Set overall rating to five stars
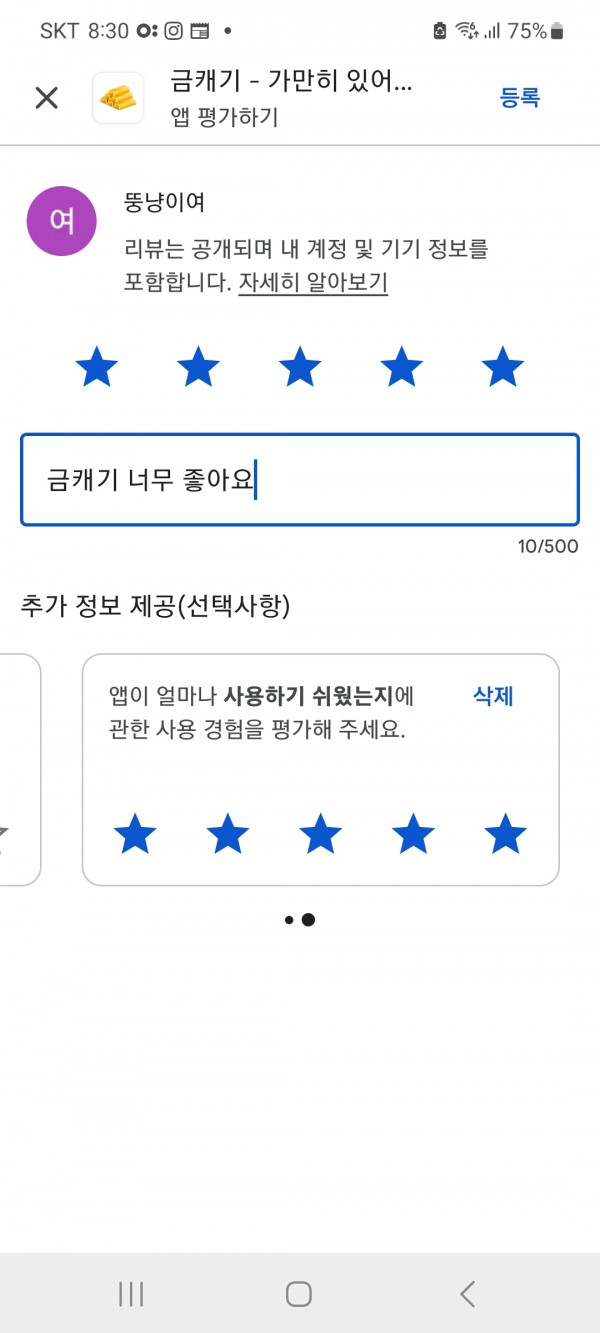Viewport: 600px width, 1333px height. click(503, 368)
